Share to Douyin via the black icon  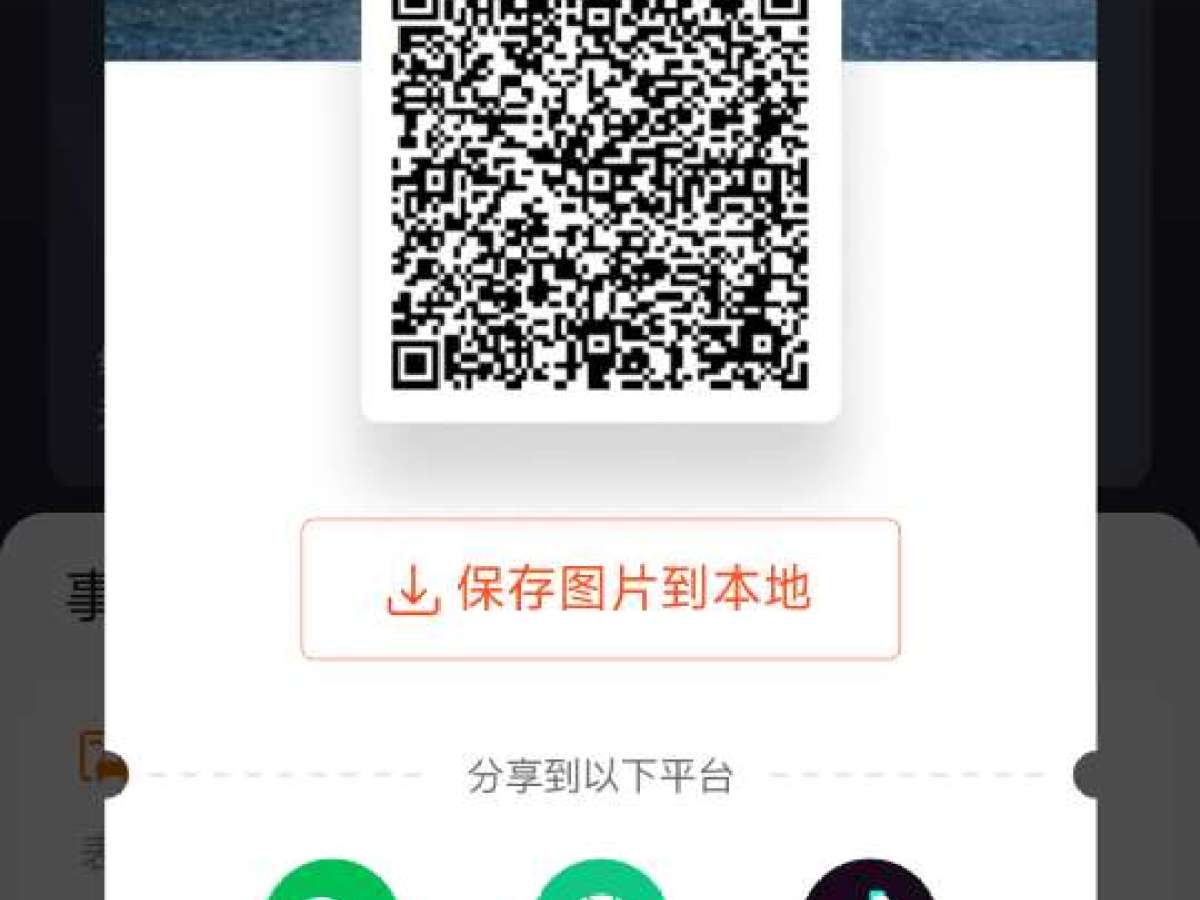pos(869,884)
